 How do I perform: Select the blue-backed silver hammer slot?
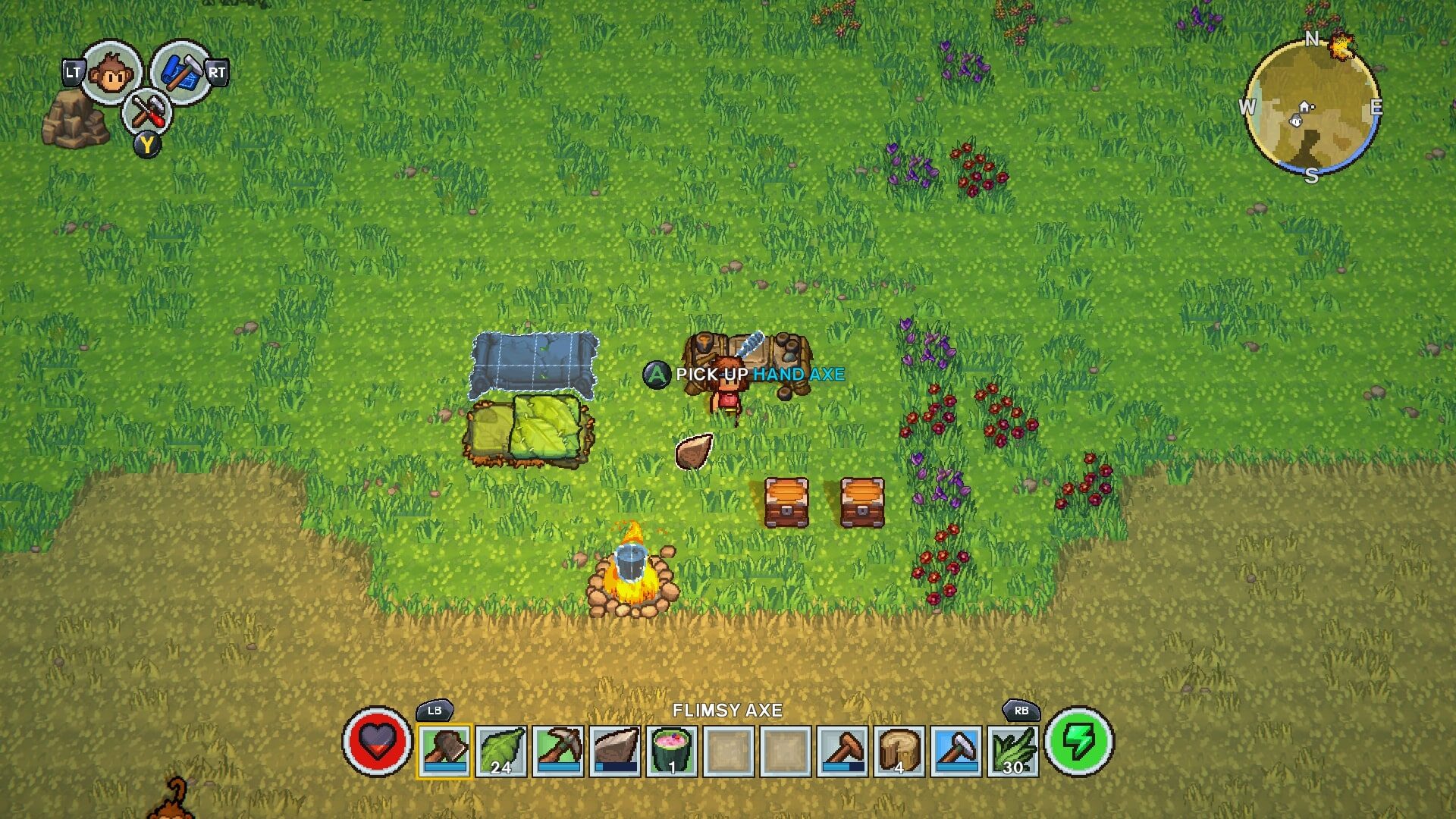956,751
